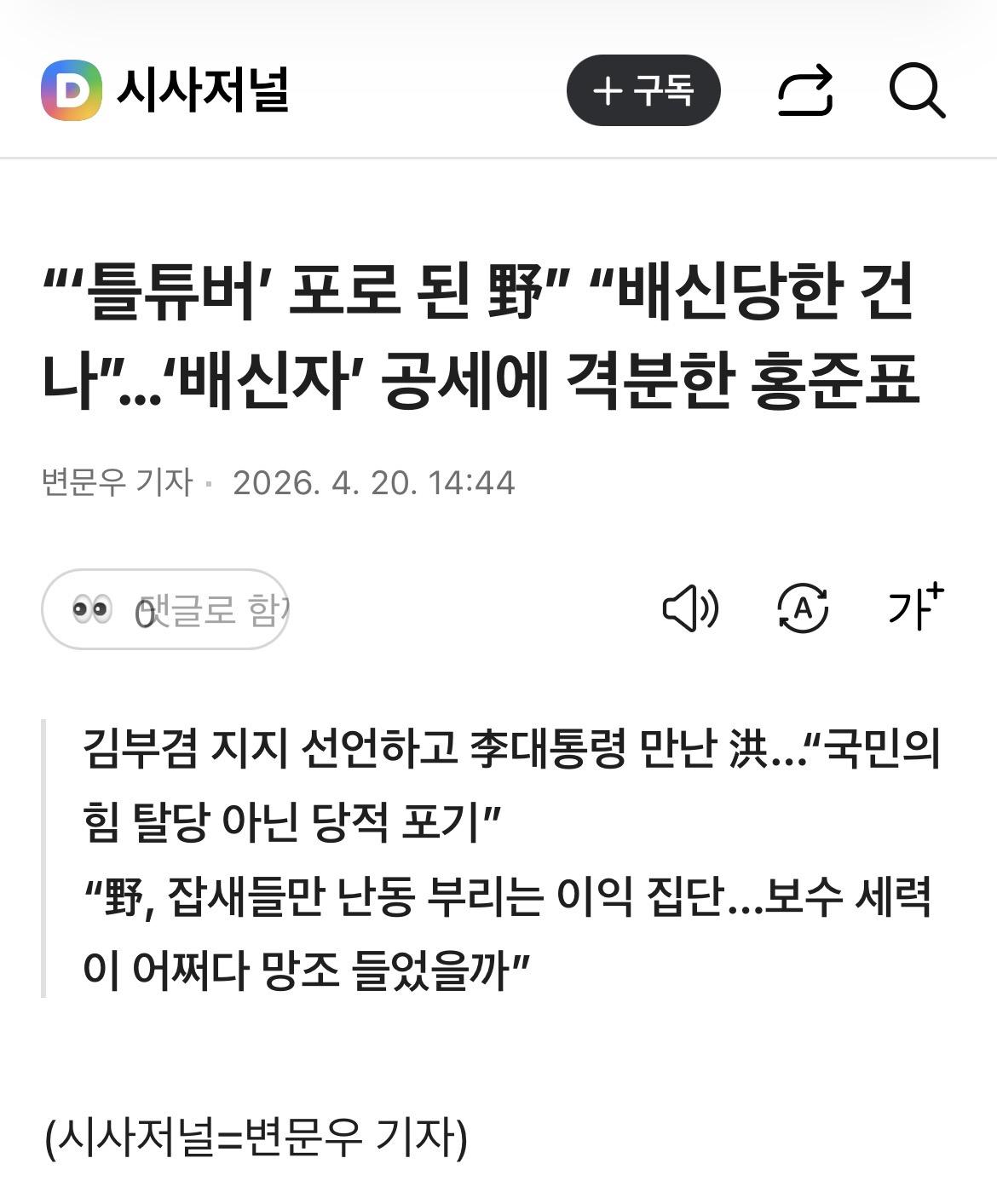The height and width of the screenshot is (1204, 997).
Task: Open the 시사저널 publisher page
Action: pos(202,90)
